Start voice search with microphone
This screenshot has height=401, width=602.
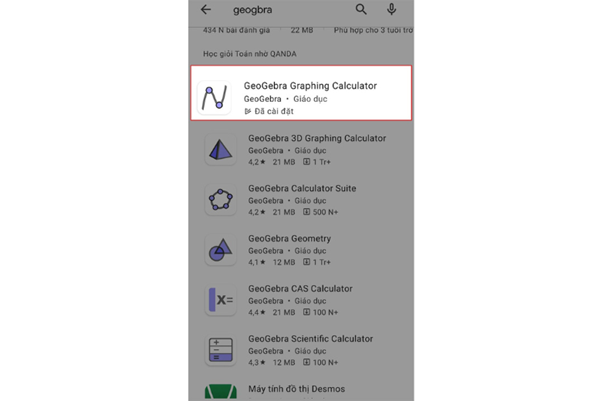pyautogui.click(x=391, y=10)
